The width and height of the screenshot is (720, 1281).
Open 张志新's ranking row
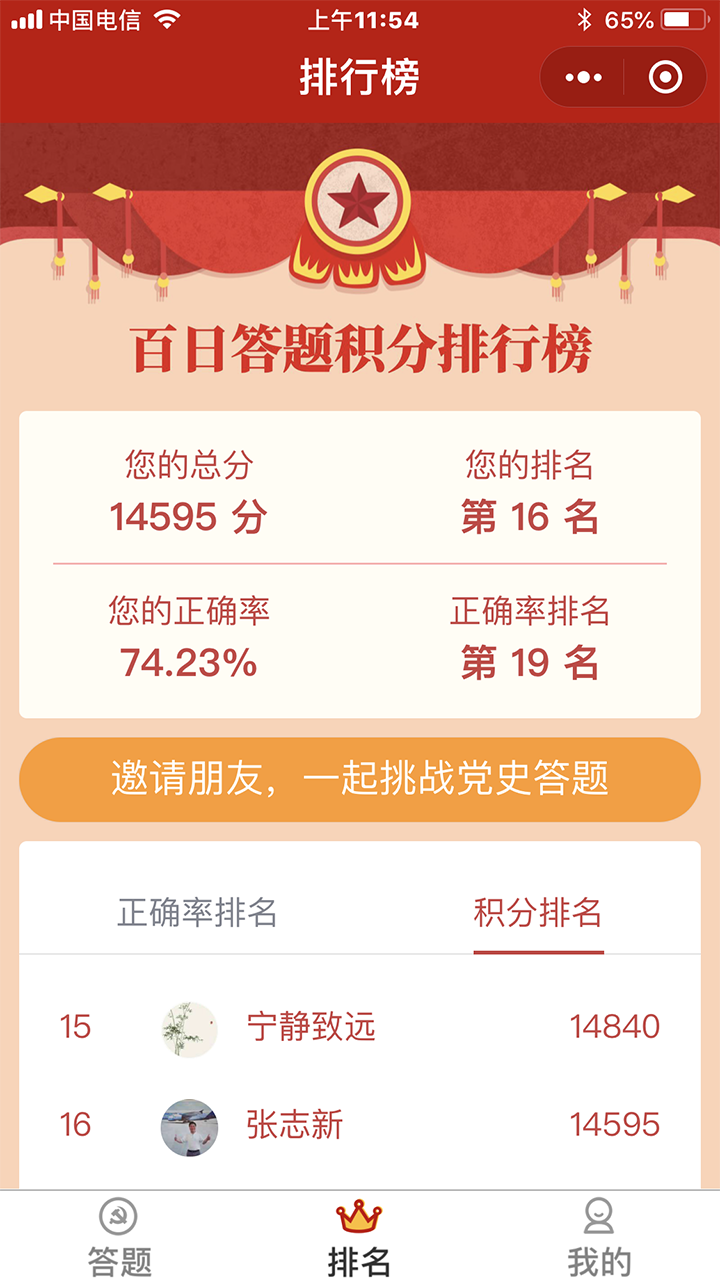[x=360, y=1125]
